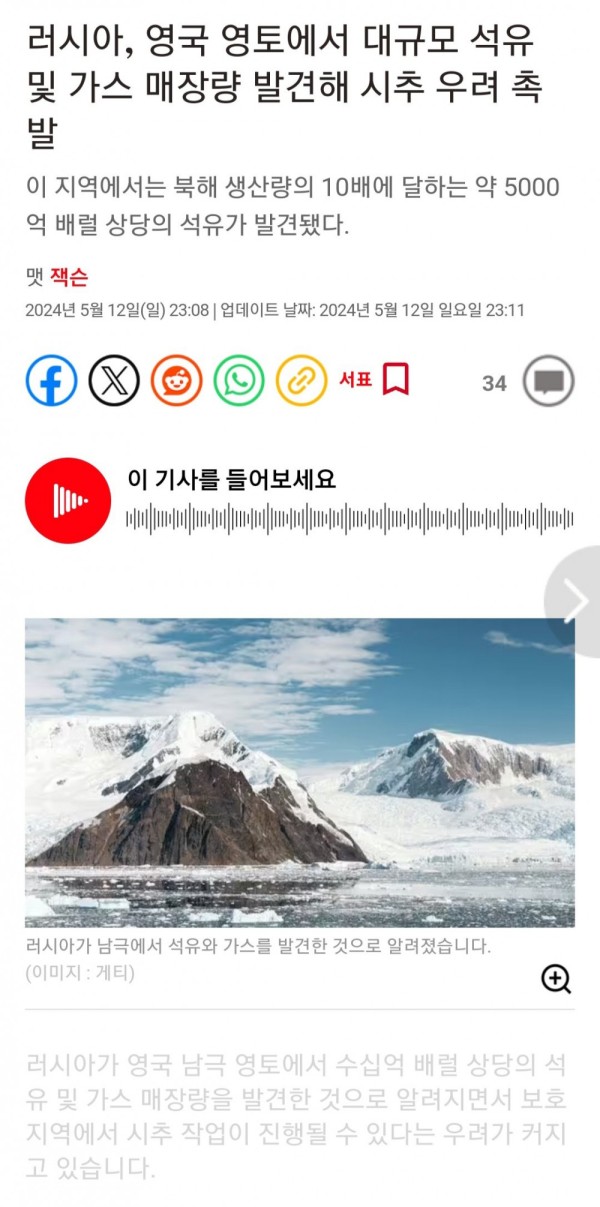Share the article on Reddit
Screen dimensions: 600x1207
pyautogui.click(x=176, y=381)
